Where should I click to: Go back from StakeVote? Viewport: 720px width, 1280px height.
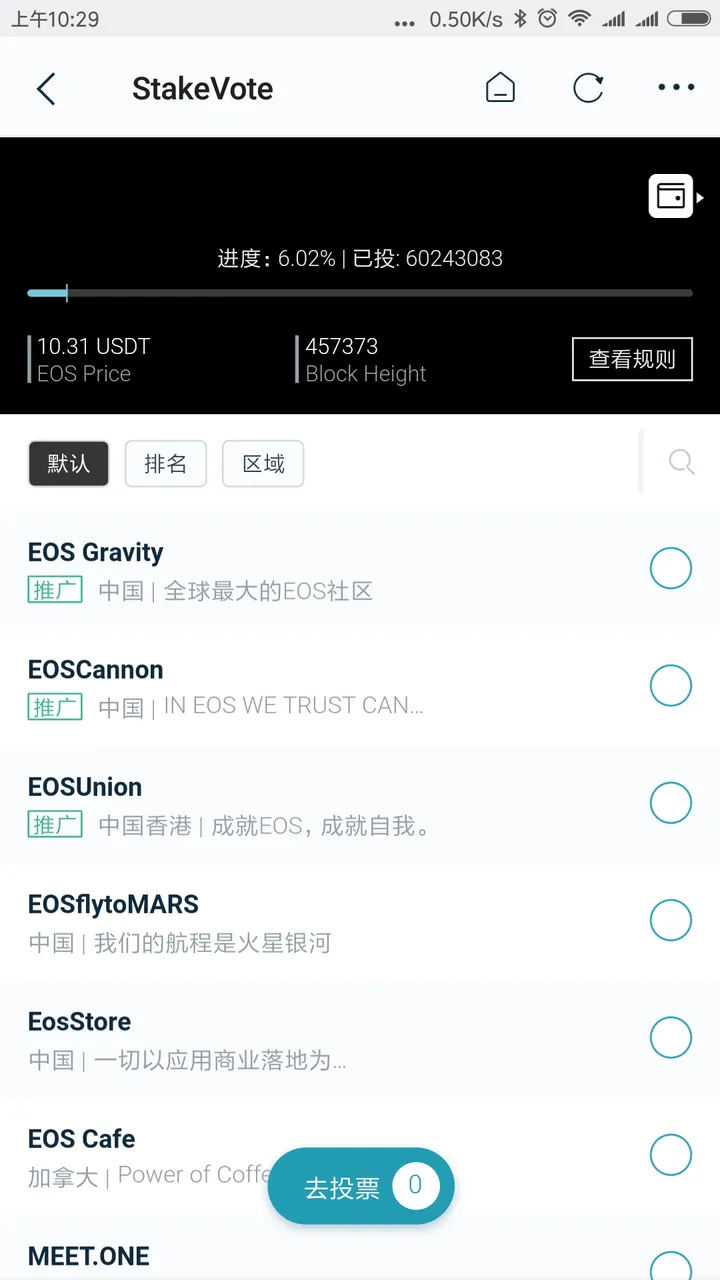coord(46,89)
